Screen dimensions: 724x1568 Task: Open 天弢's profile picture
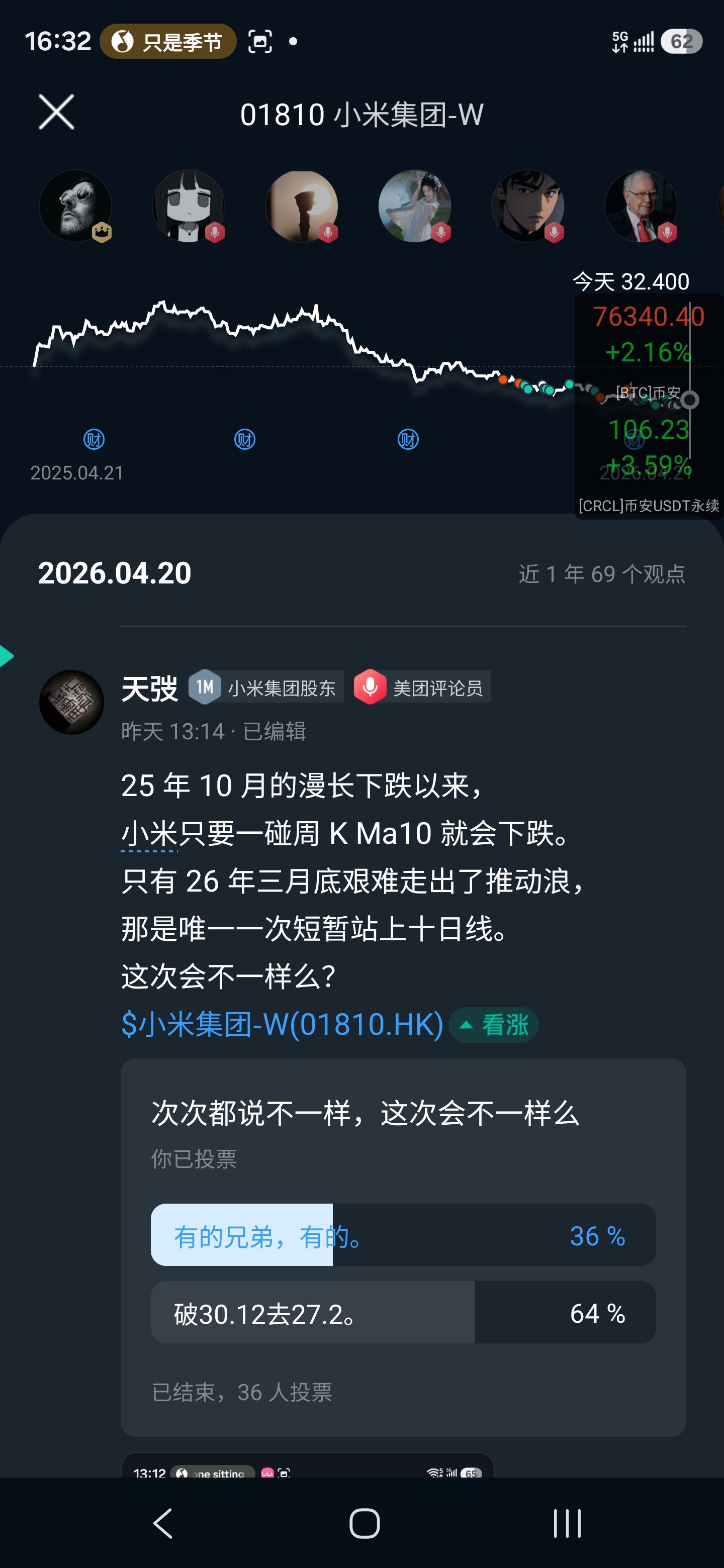tap(71, 702)
